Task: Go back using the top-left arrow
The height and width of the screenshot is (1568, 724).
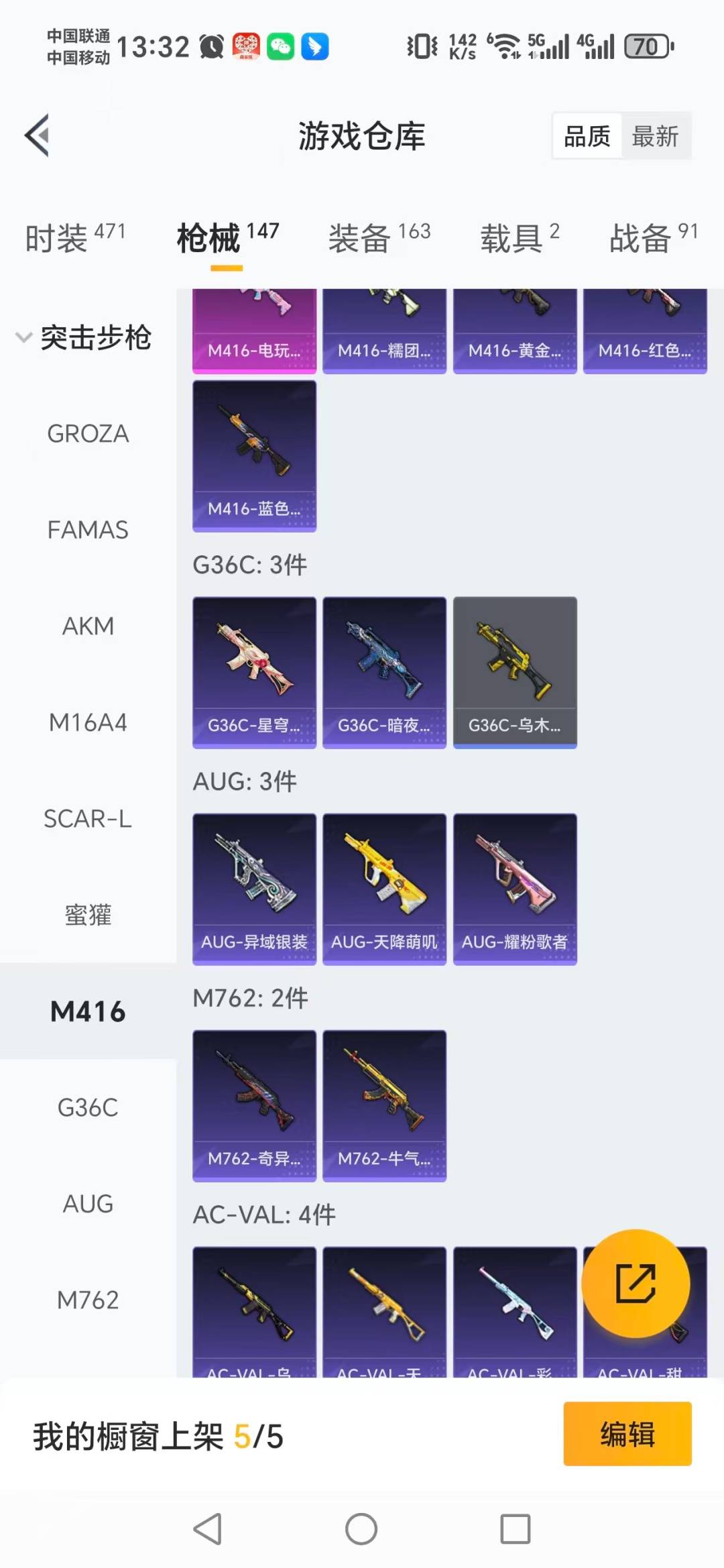Action: click(38, 135)
